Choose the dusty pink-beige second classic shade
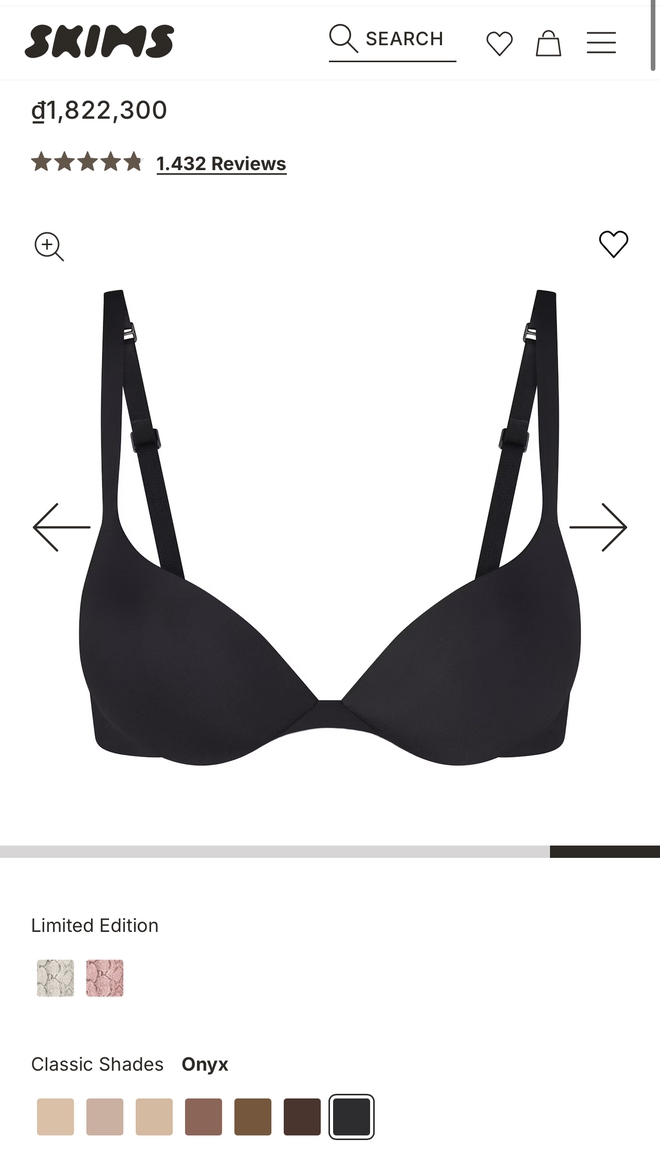660x1174 pixels. 105,1117
